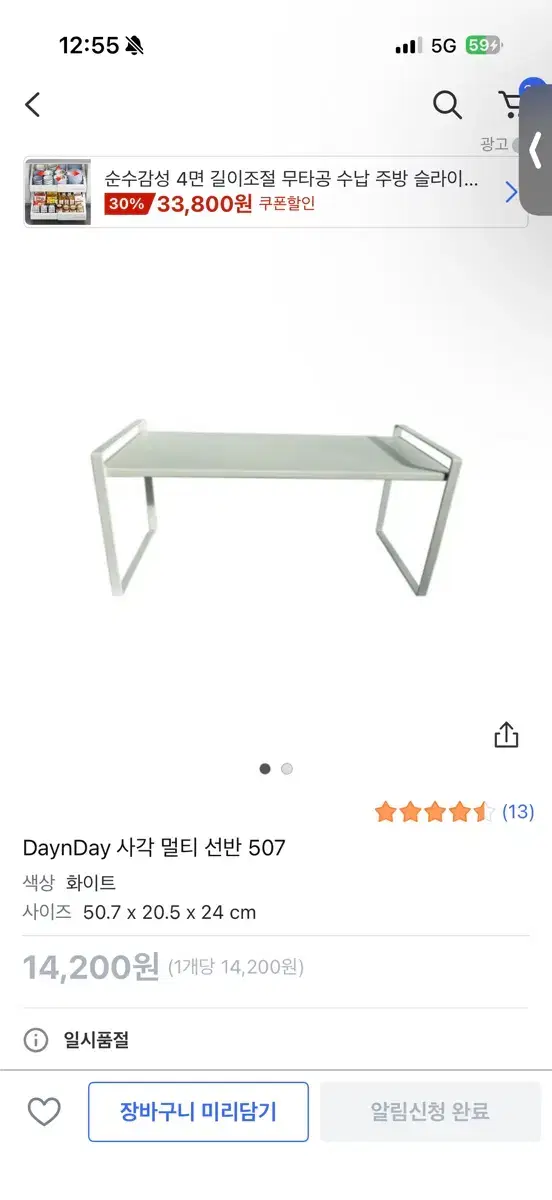Open the side handle tab on right edge
The image size is (552, 1200).
pyautogui.click(x=536, y=150)
